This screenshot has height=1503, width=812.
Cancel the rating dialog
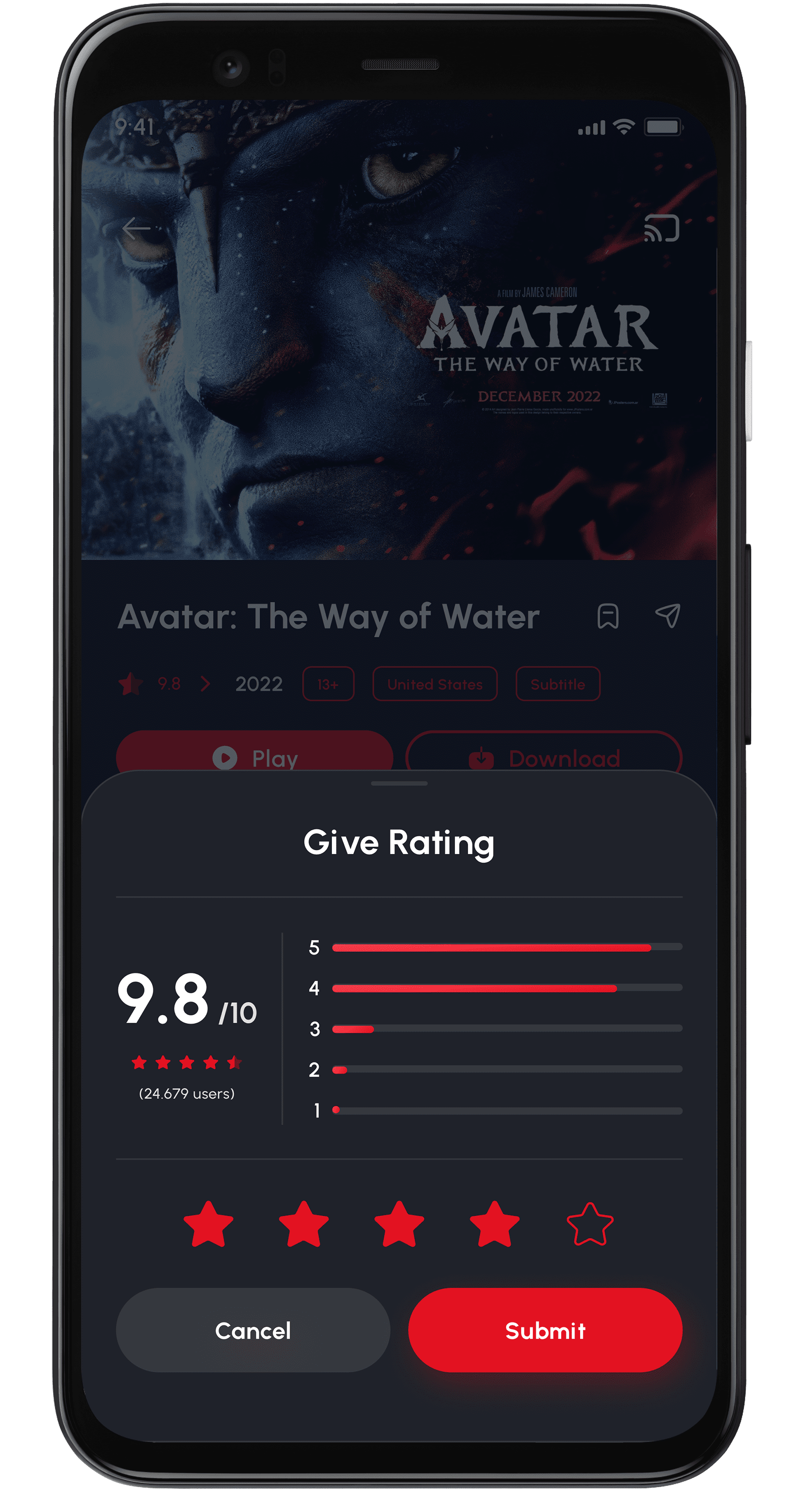click(x=253, y=1330)
